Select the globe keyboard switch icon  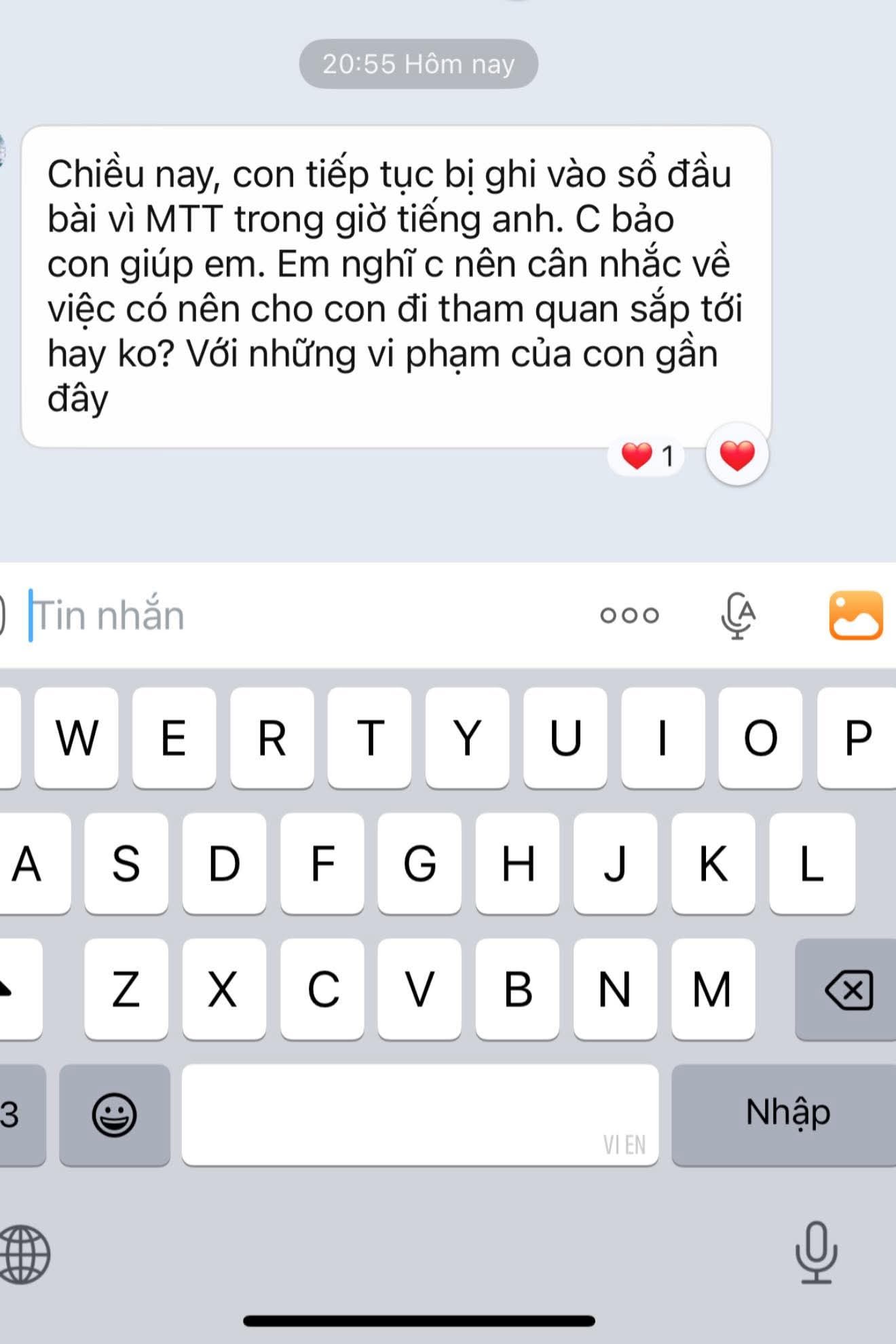pyautogui.click(x=25, y=1254)
